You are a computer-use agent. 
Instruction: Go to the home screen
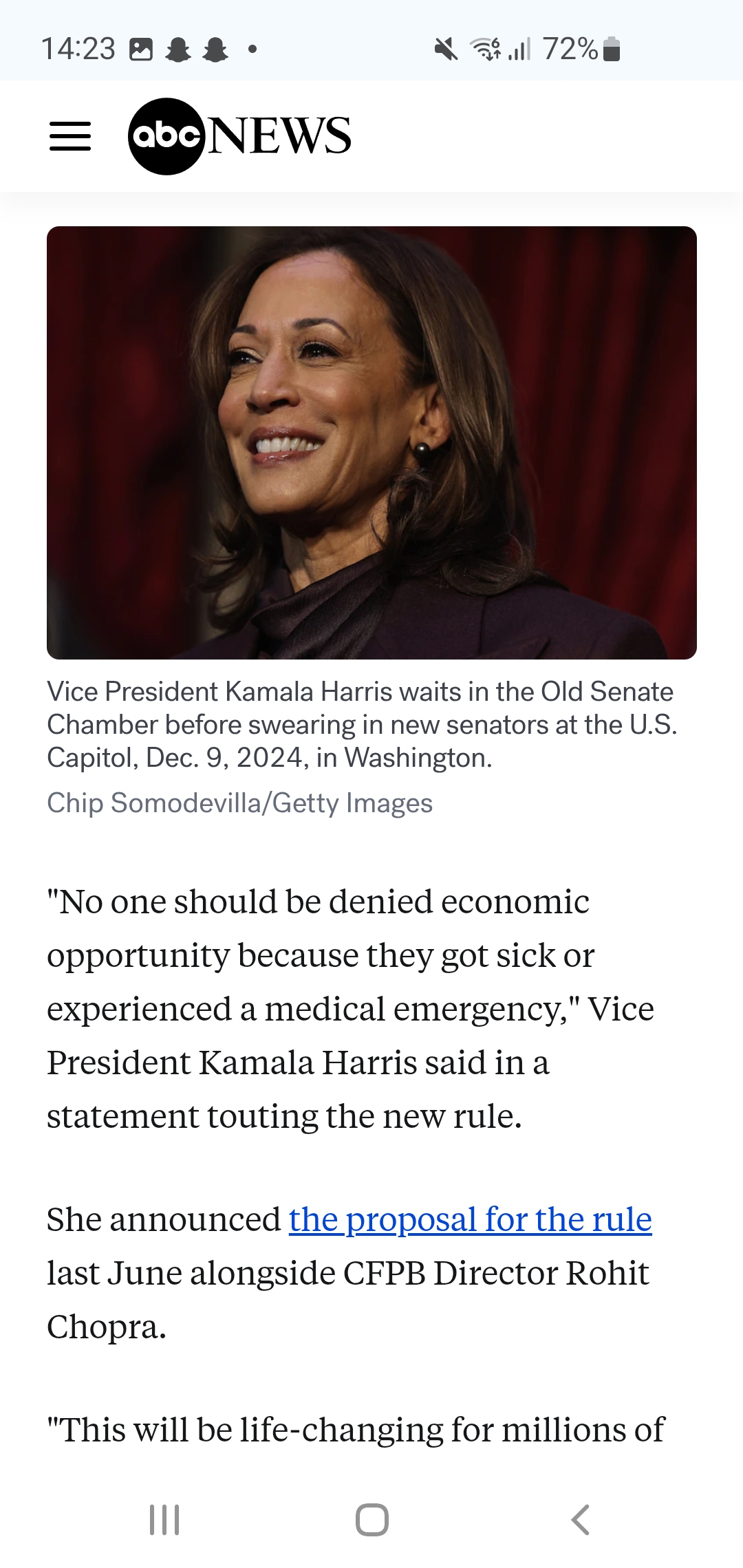point(372,1519)
